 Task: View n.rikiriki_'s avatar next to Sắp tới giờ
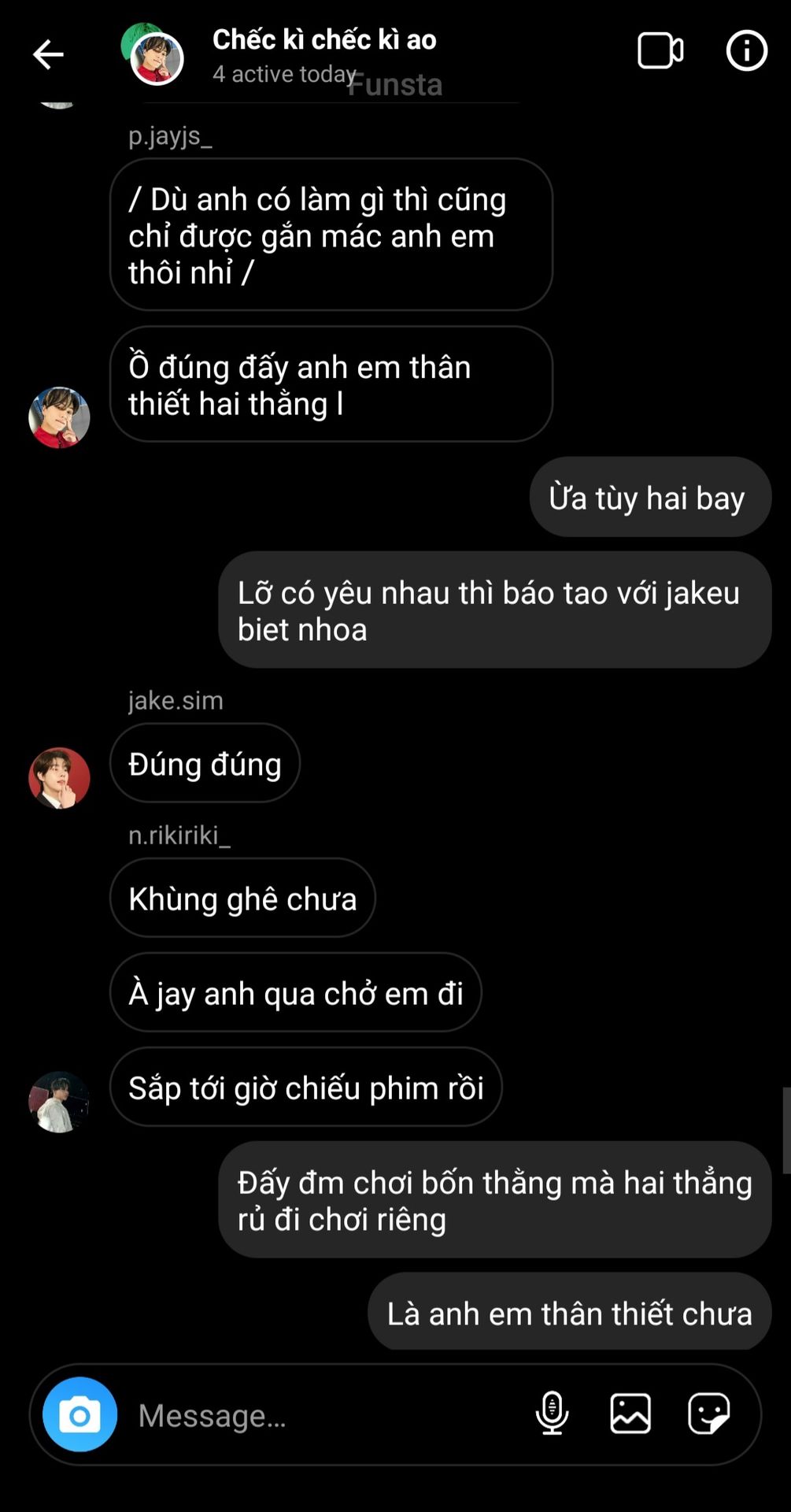tap(59, 1102)
